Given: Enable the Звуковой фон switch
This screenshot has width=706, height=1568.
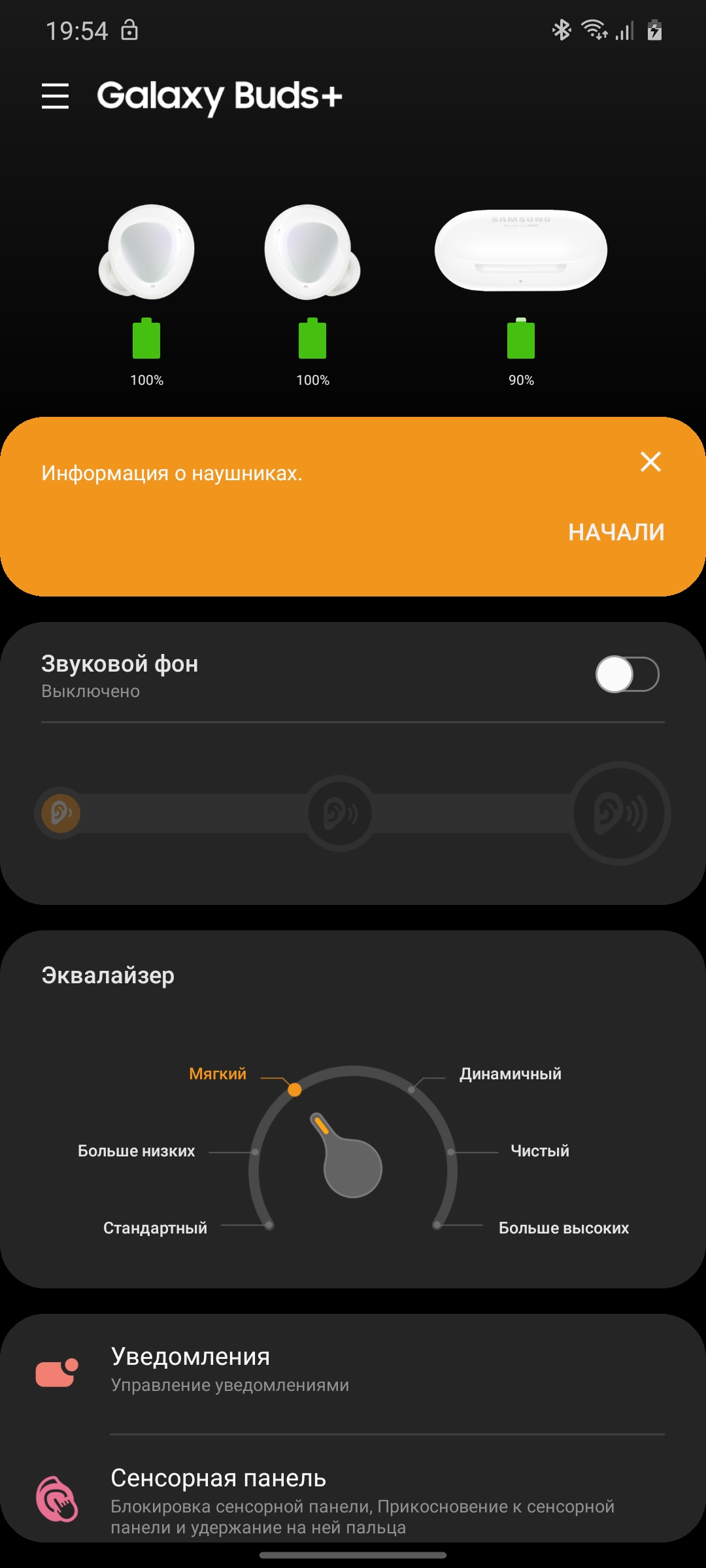Looking at the screenshot, I should [x=627, y=674].
